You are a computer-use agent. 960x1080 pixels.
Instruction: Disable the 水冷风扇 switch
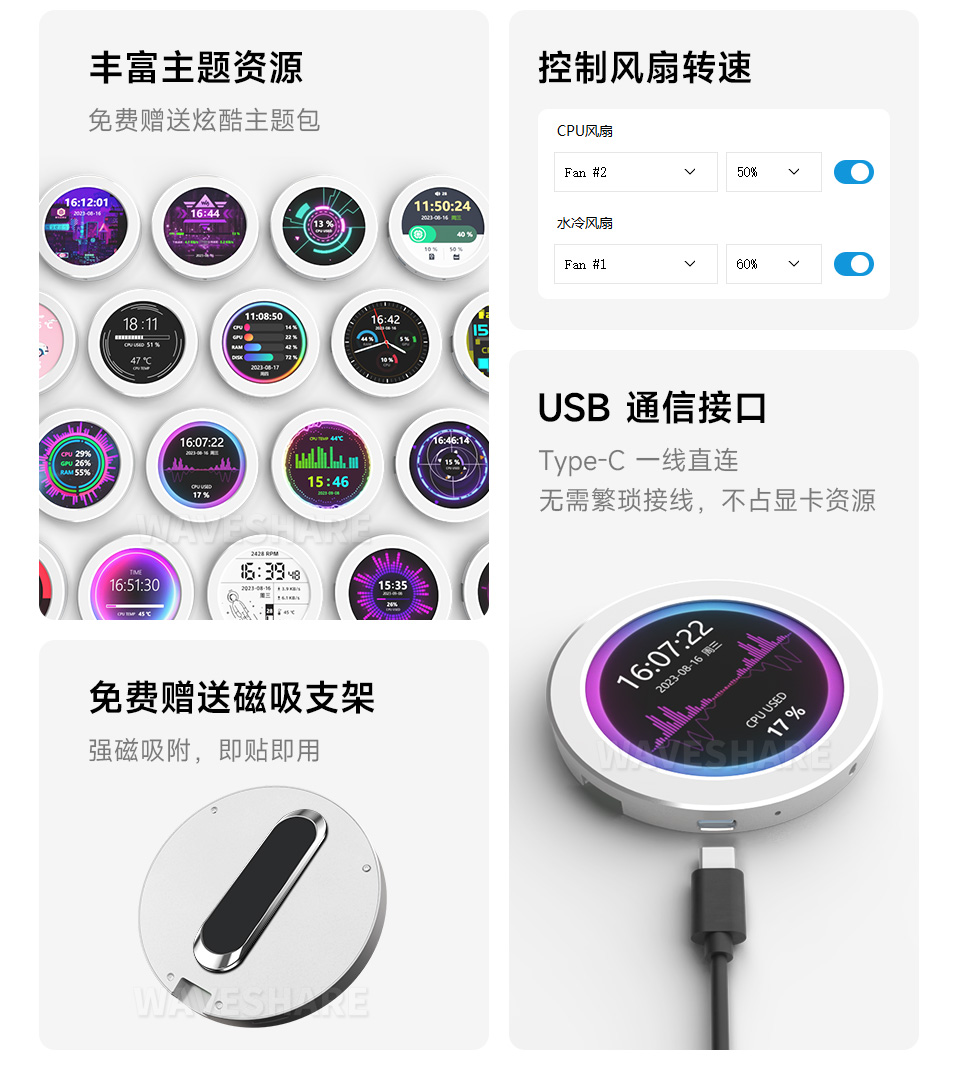tap(853, 263)
